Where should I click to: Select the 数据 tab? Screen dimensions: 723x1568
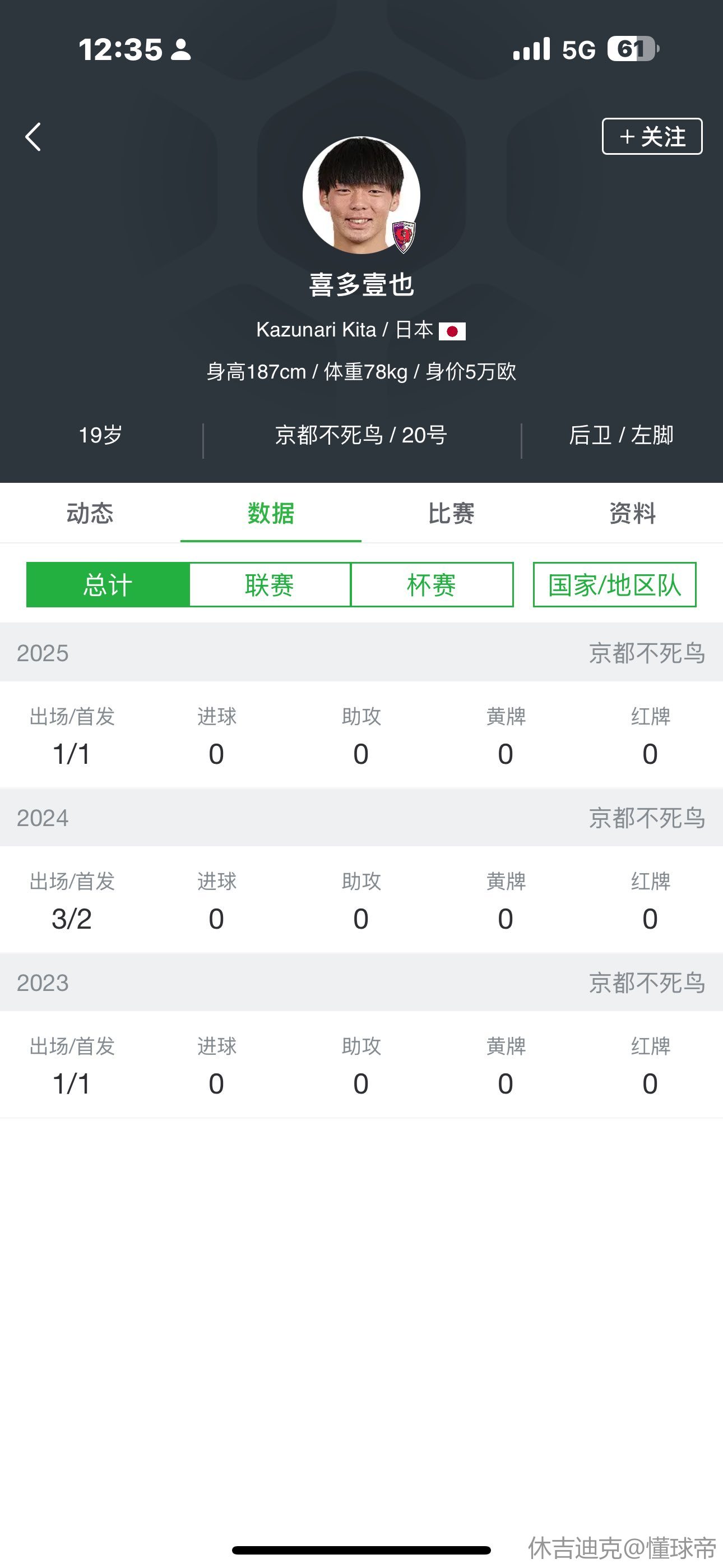tap(271, 513)
